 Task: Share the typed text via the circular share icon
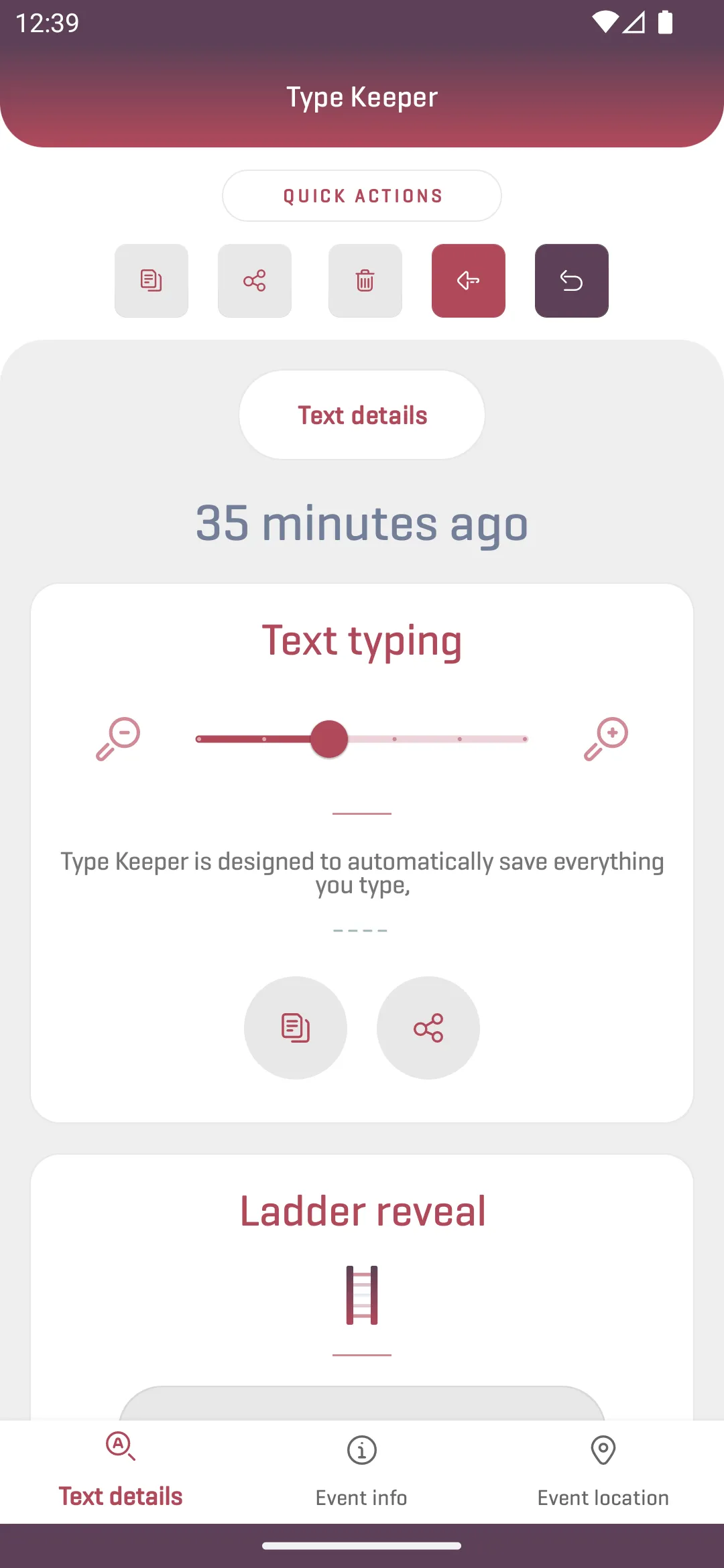coord(428,1027)
